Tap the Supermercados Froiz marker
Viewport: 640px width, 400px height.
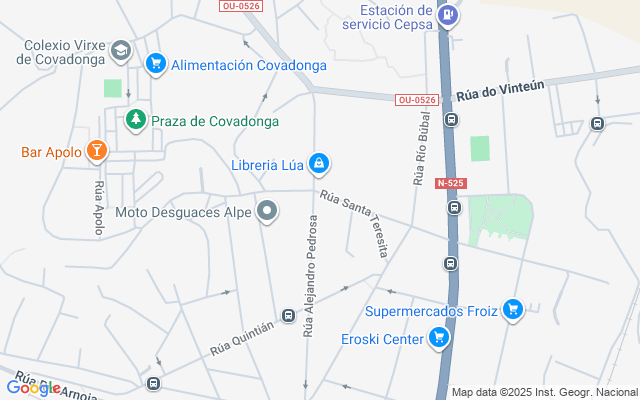click(x=513, y=310)
